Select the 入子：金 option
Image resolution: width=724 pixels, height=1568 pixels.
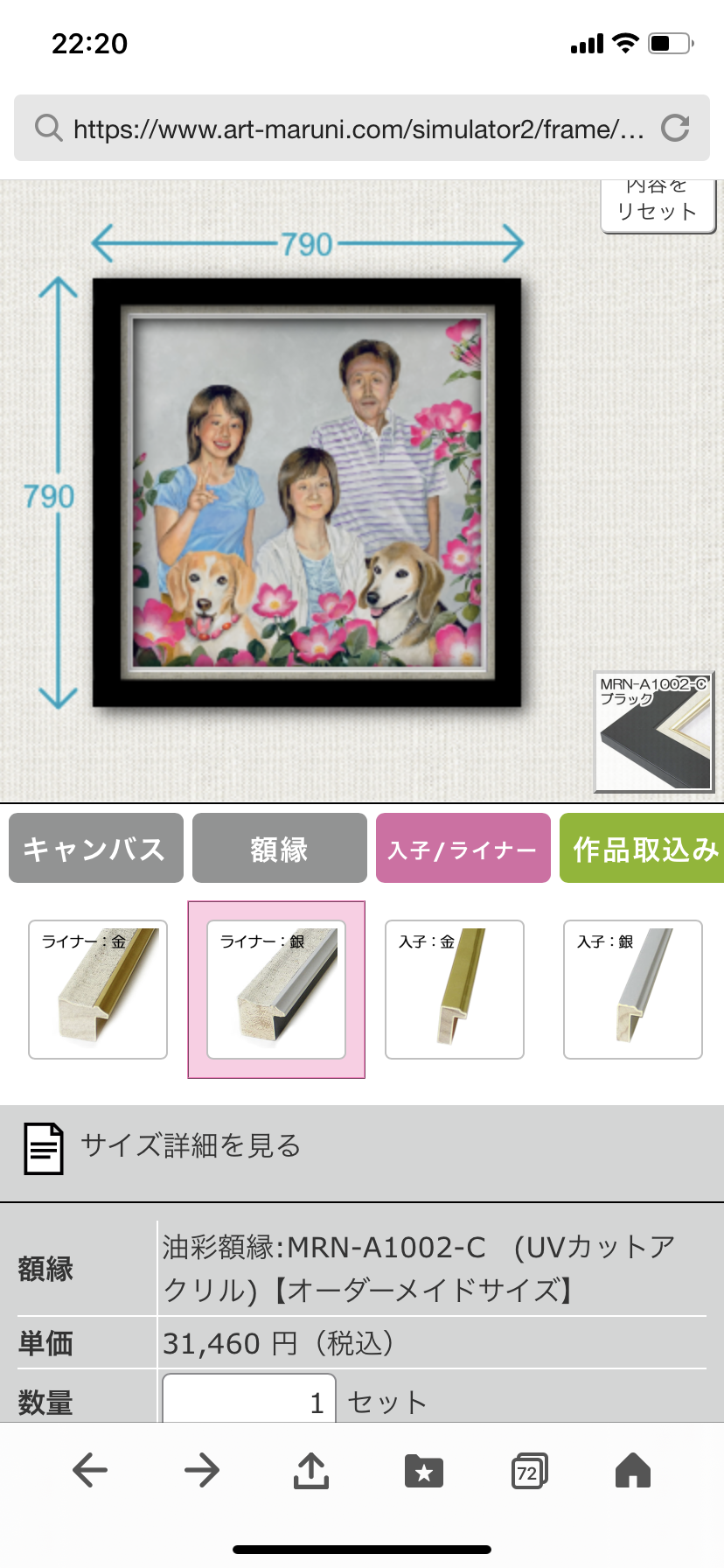pyautogui.click(x=455, y=990)
